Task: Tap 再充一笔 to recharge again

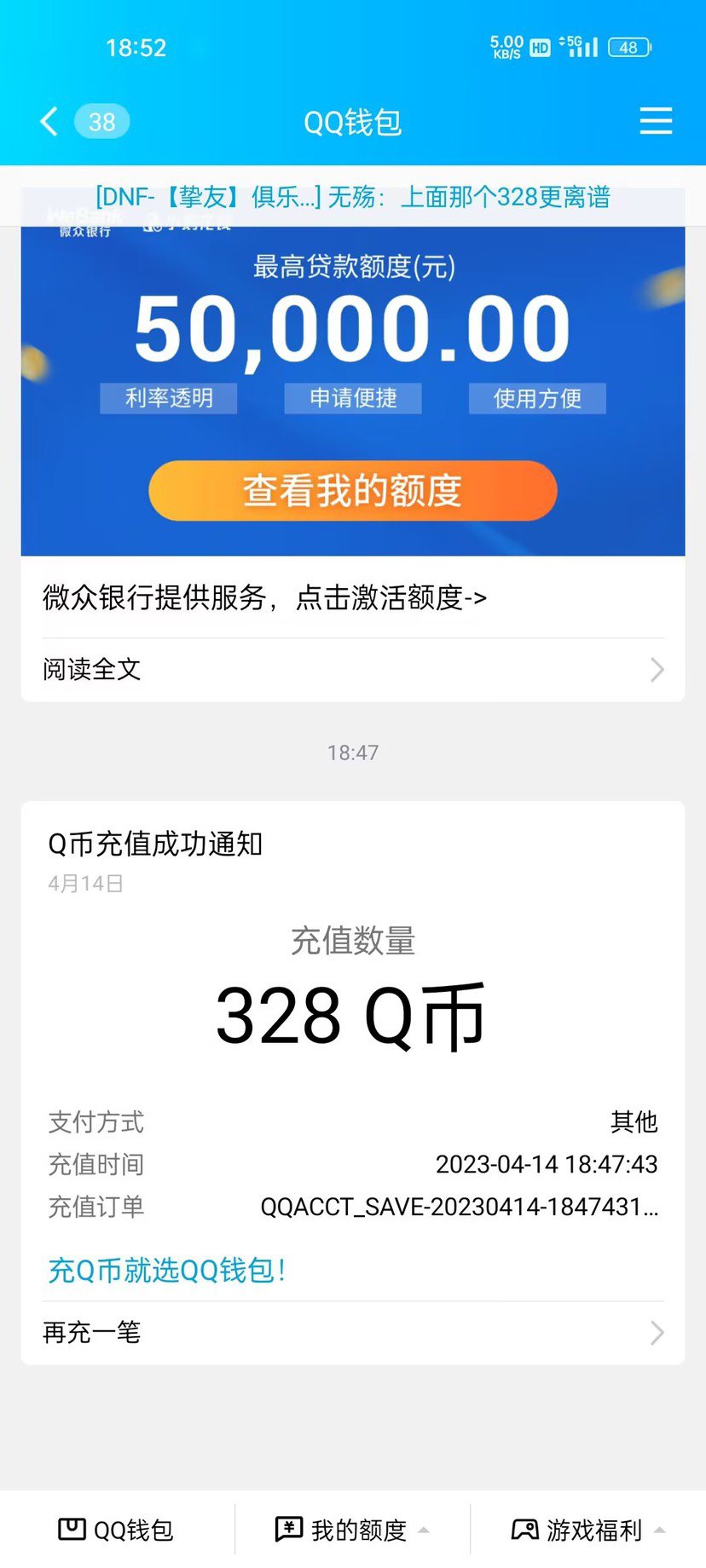Action: (x=353, y=1333)
